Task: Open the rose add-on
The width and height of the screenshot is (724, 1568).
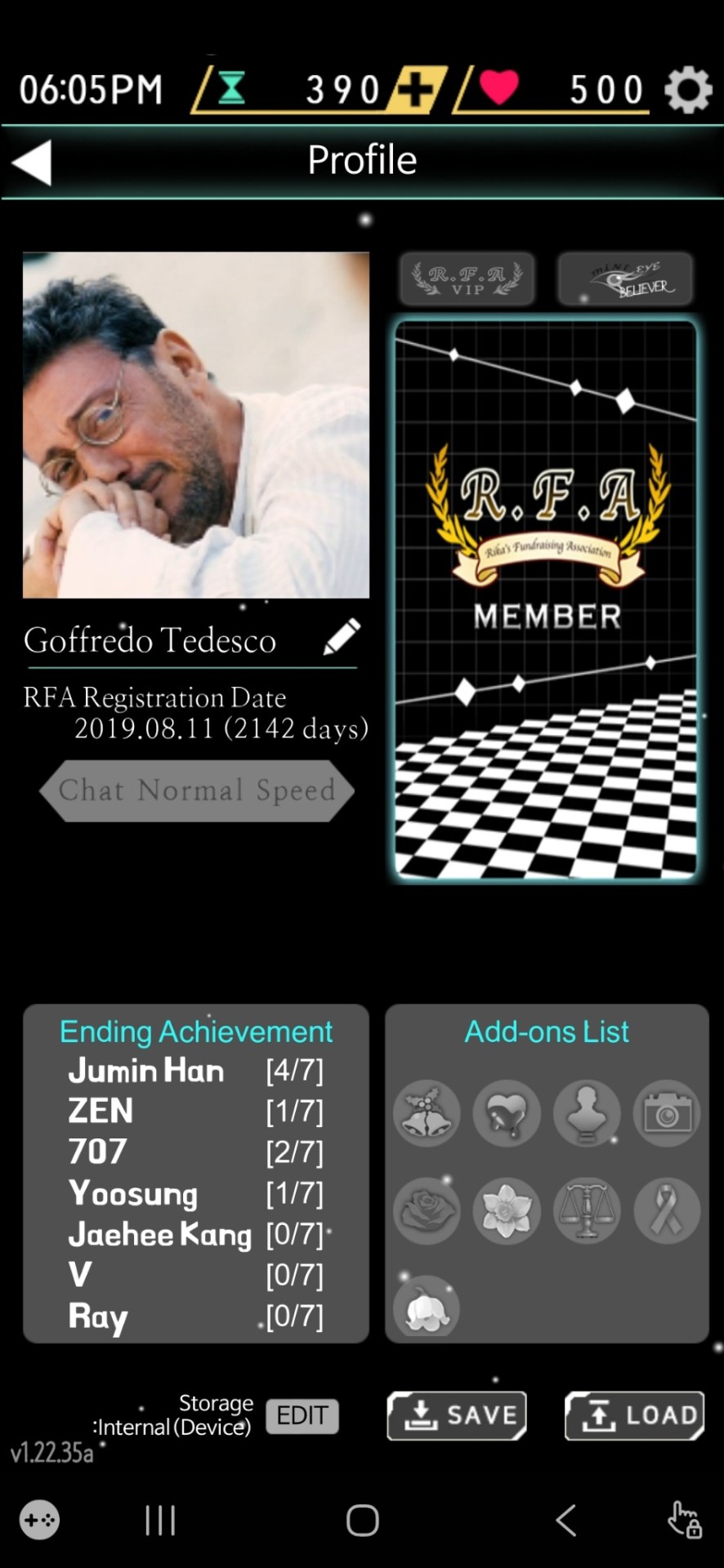Action: 427,1210
